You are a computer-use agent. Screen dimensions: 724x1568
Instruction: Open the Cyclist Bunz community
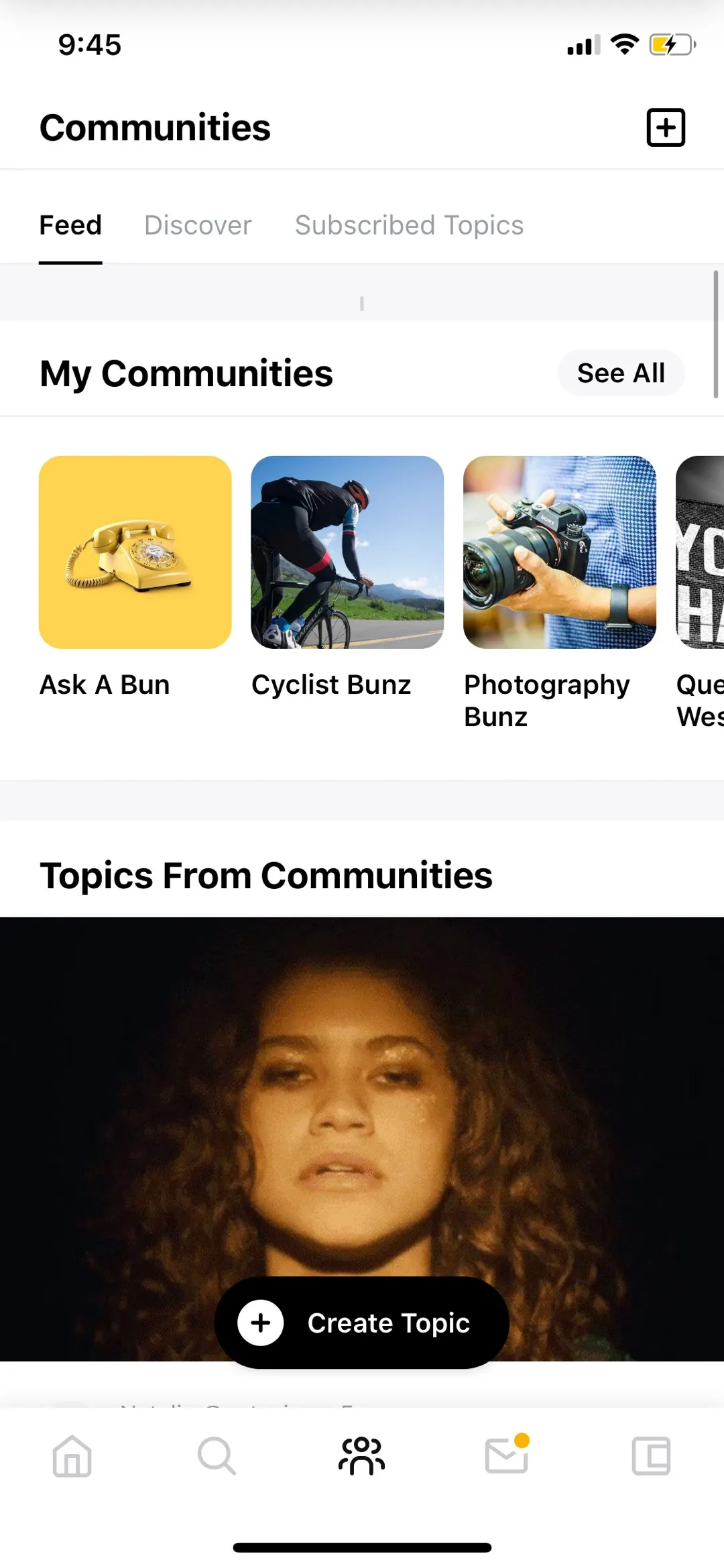coord(347,552)
